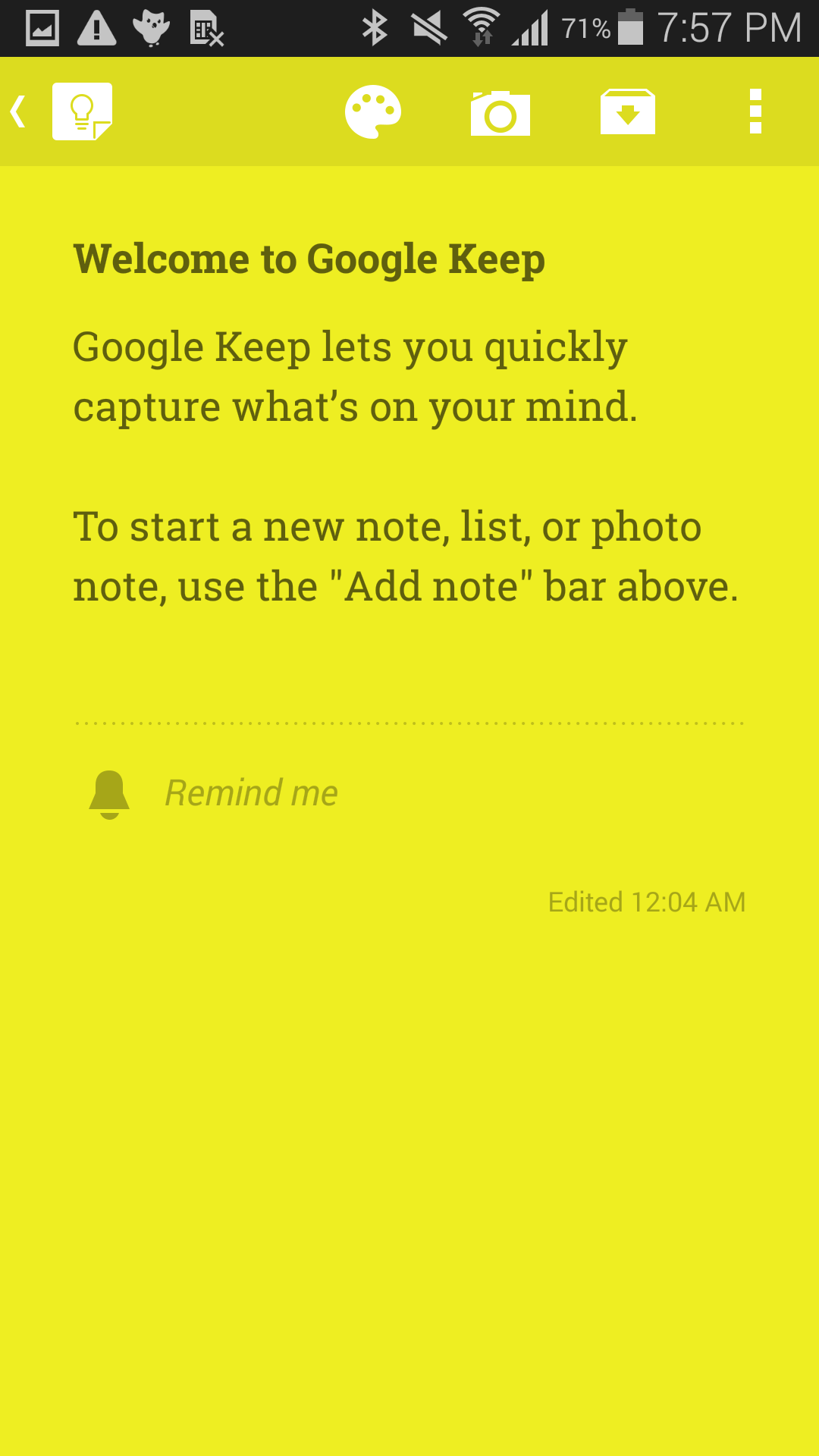Viewport: 819px width, 1456px height.
Task: Archive this note
Action: click(627, 112)
